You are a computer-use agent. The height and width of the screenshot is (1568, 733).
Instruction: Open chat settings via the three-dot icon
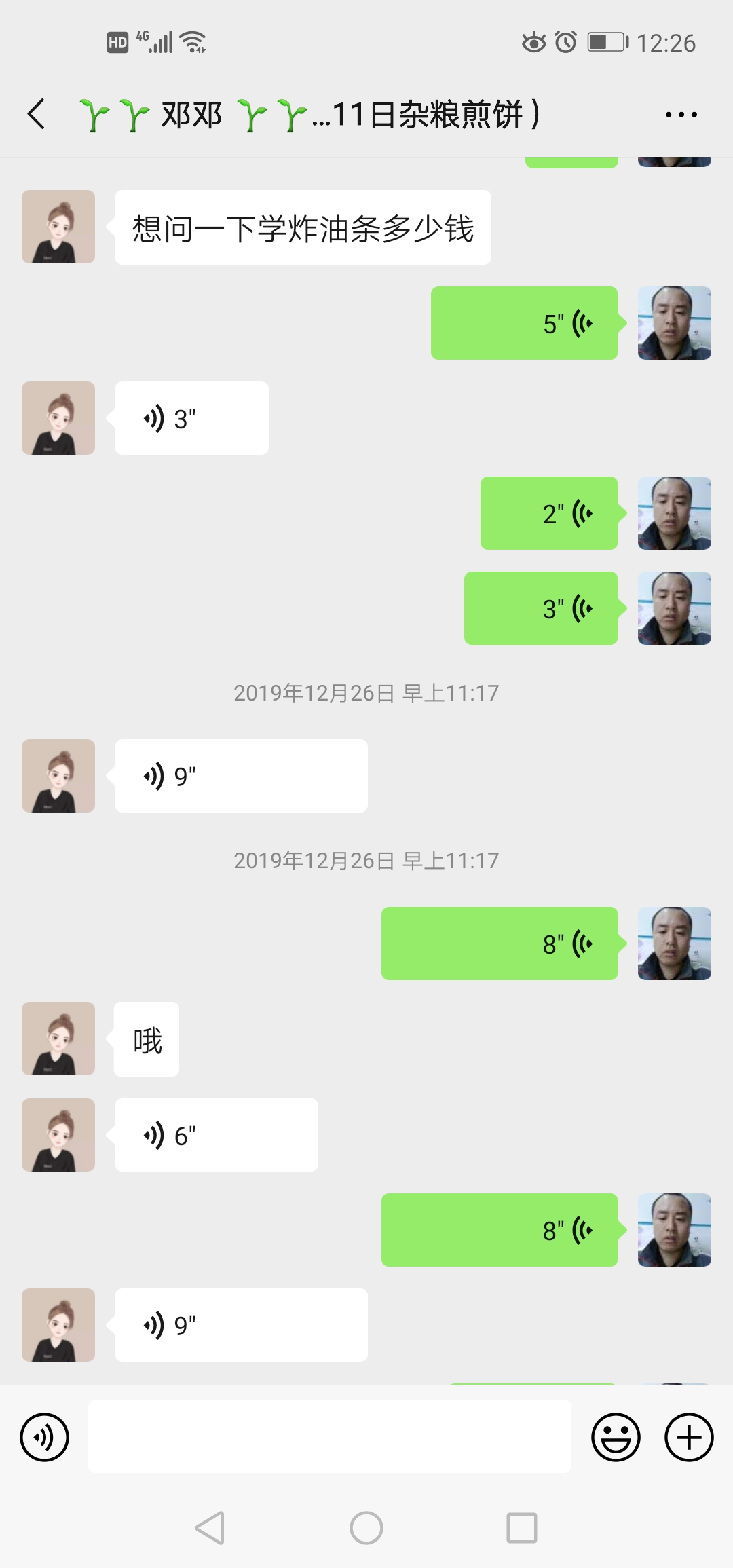click(681, 114)
